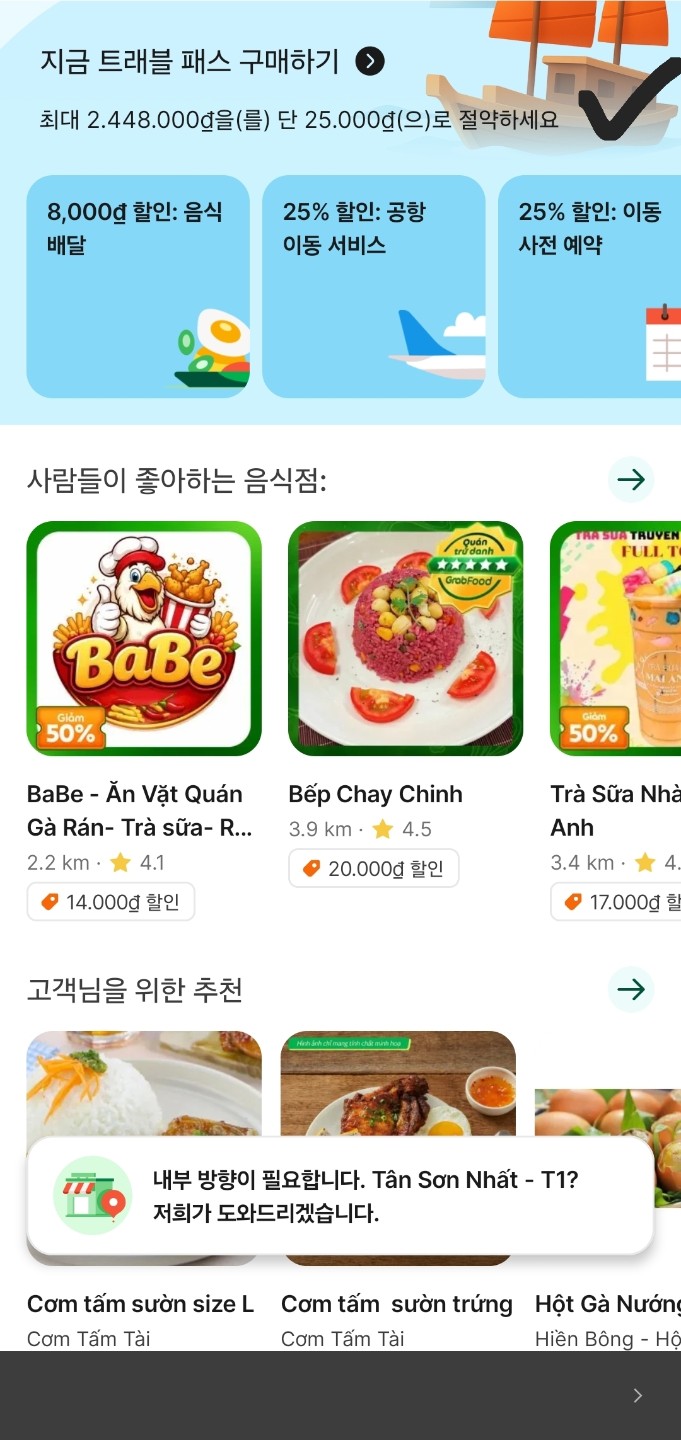Image resolution: width=681 pixels, height=1440 pixels.
Task: Open the Hột Gà Nướng dish card
Action: click(x=607, y=1304)
